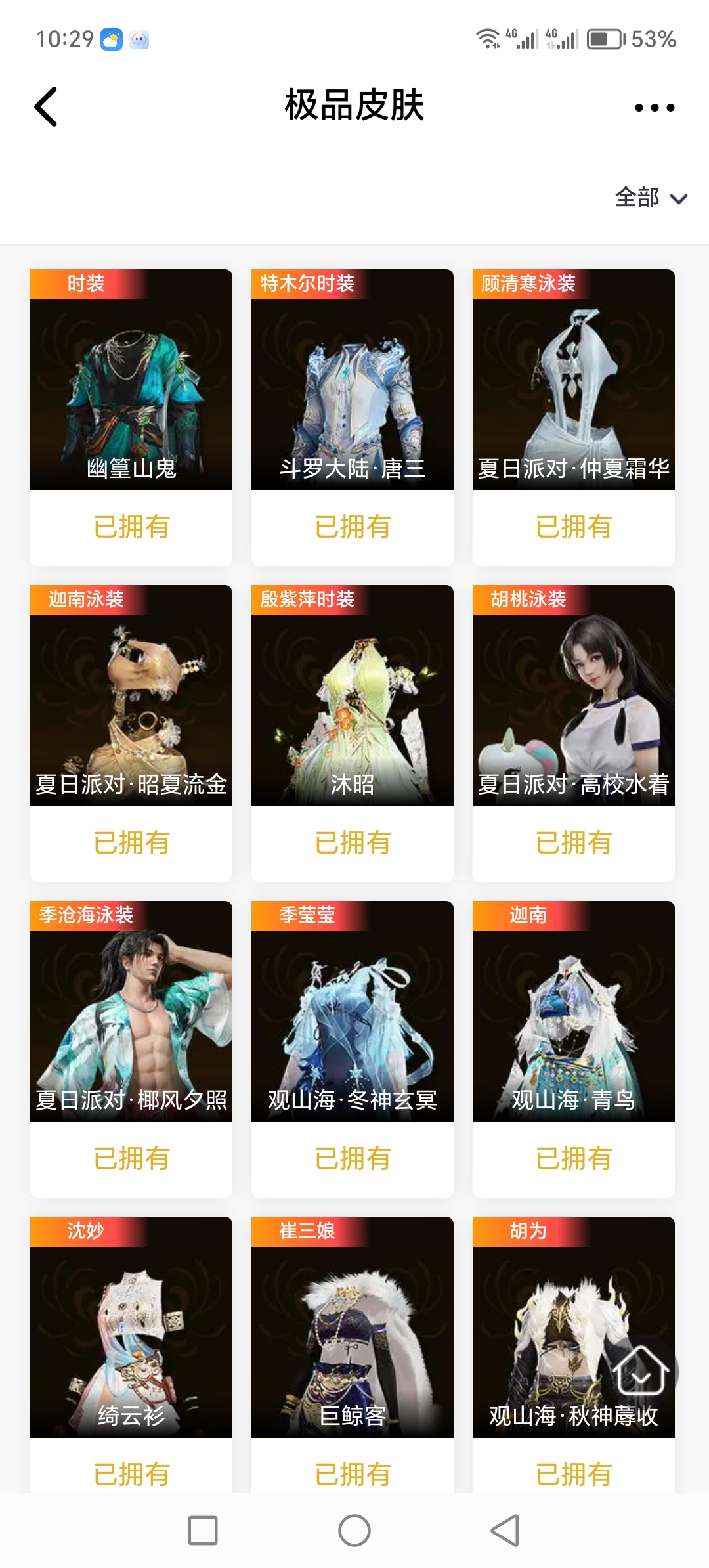
Task: Expand the 全部 filter dropdown
Action: click(651, 198)
